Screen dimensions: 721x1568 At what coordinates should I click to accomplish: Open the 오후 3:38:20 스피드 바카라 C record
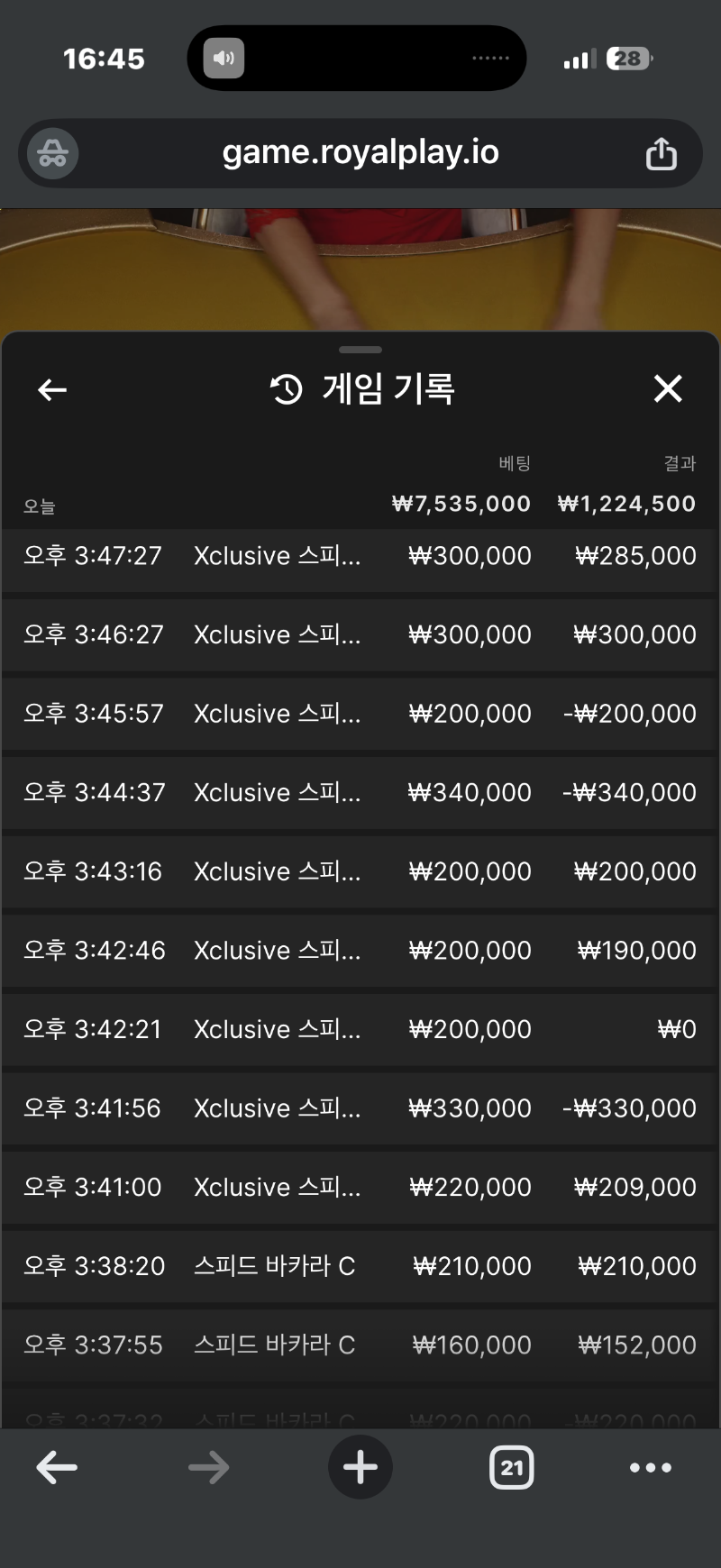pyautogui.click(x=360, y=1266)
